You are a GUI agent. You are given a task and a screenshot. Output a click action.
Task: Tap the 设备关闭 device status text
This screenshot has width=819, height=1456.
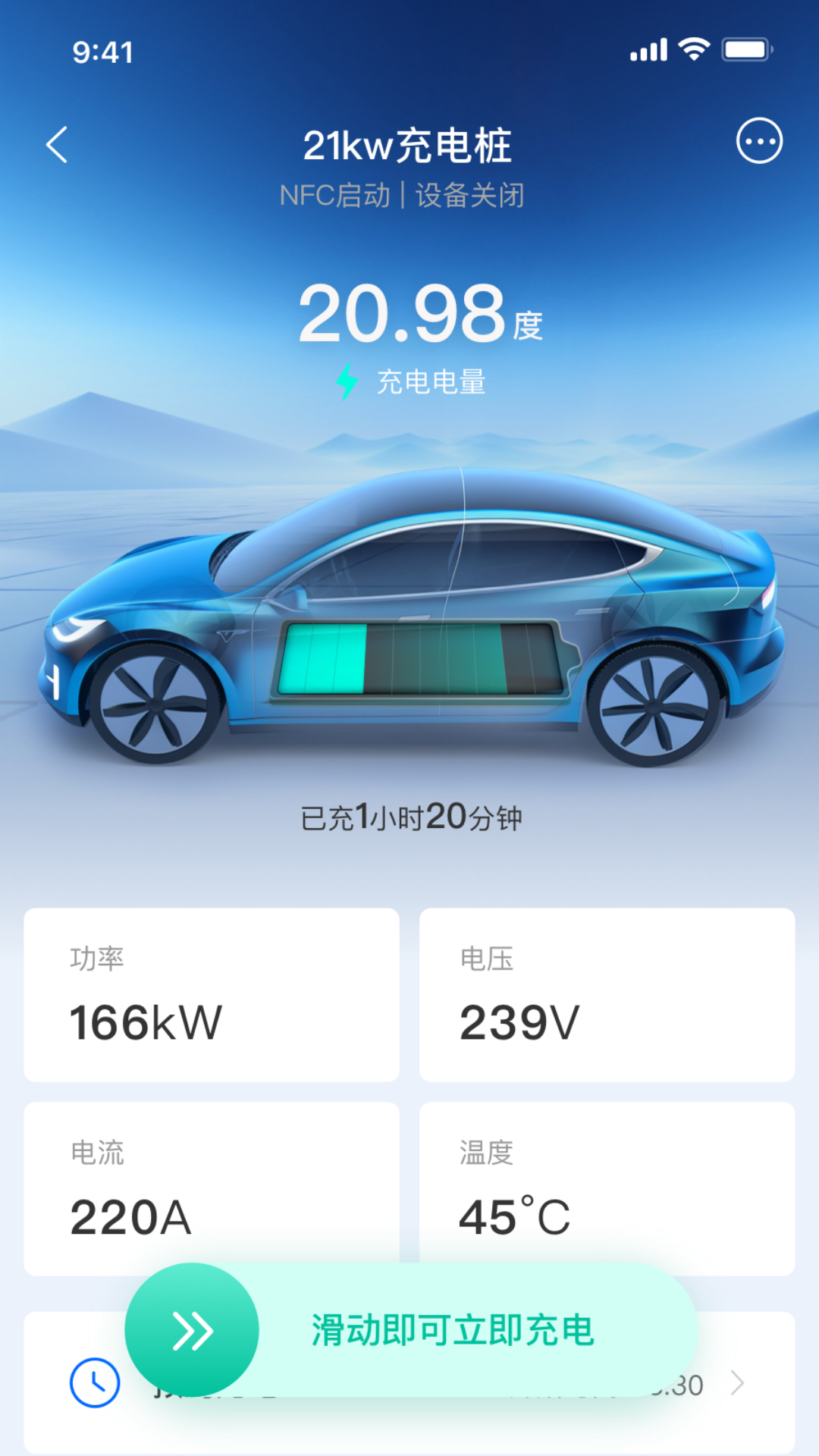tap(470, 196)
